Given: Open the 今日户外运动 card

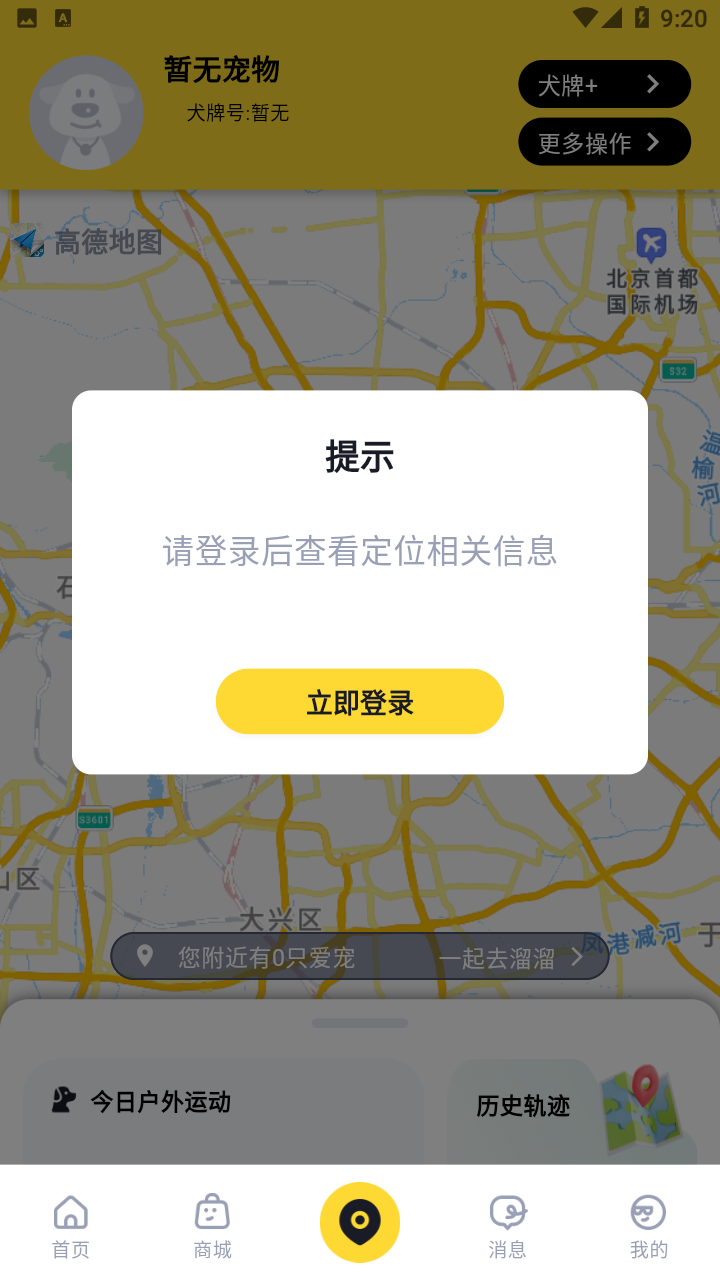Looking at the screenshot, I should click(223, 1111).
